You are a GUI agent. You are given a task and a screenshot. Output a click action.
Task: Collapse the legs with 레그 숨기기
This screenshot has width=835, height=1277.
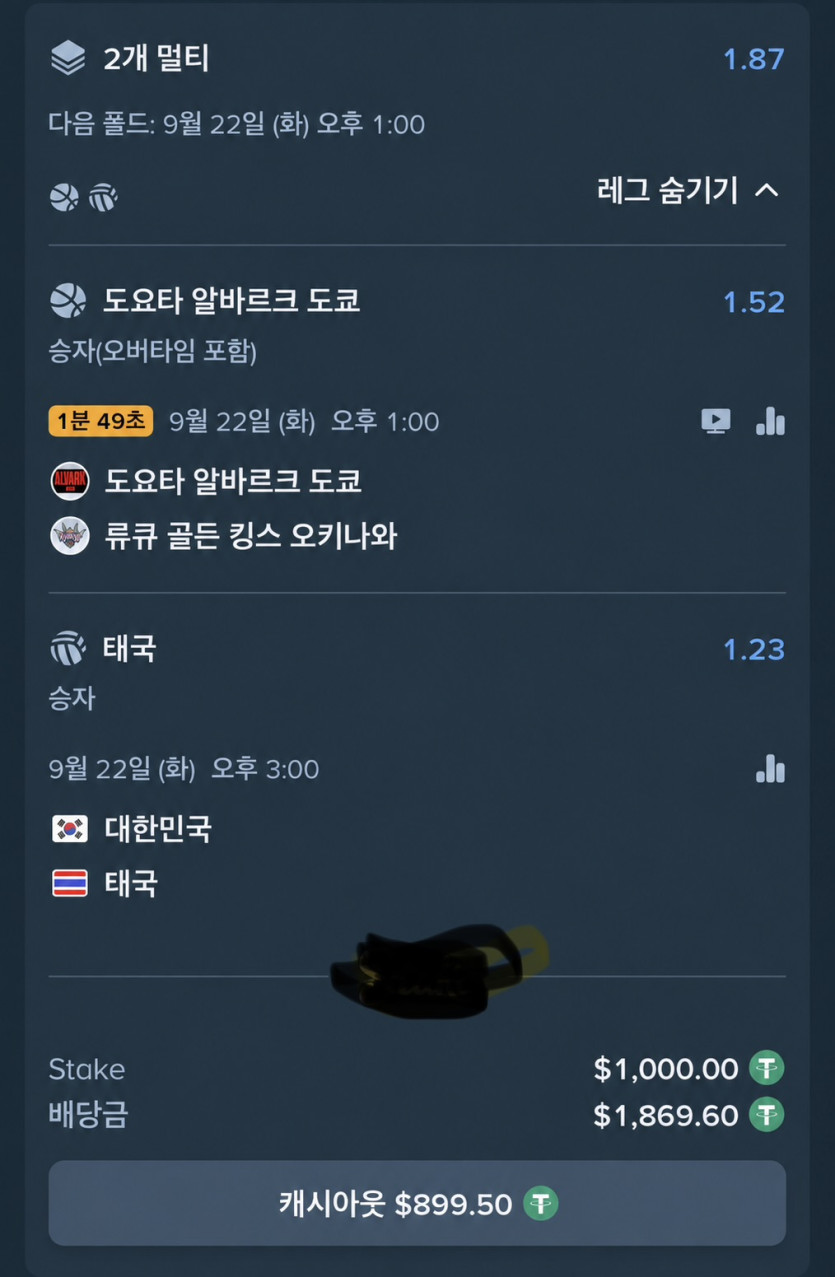688,190
